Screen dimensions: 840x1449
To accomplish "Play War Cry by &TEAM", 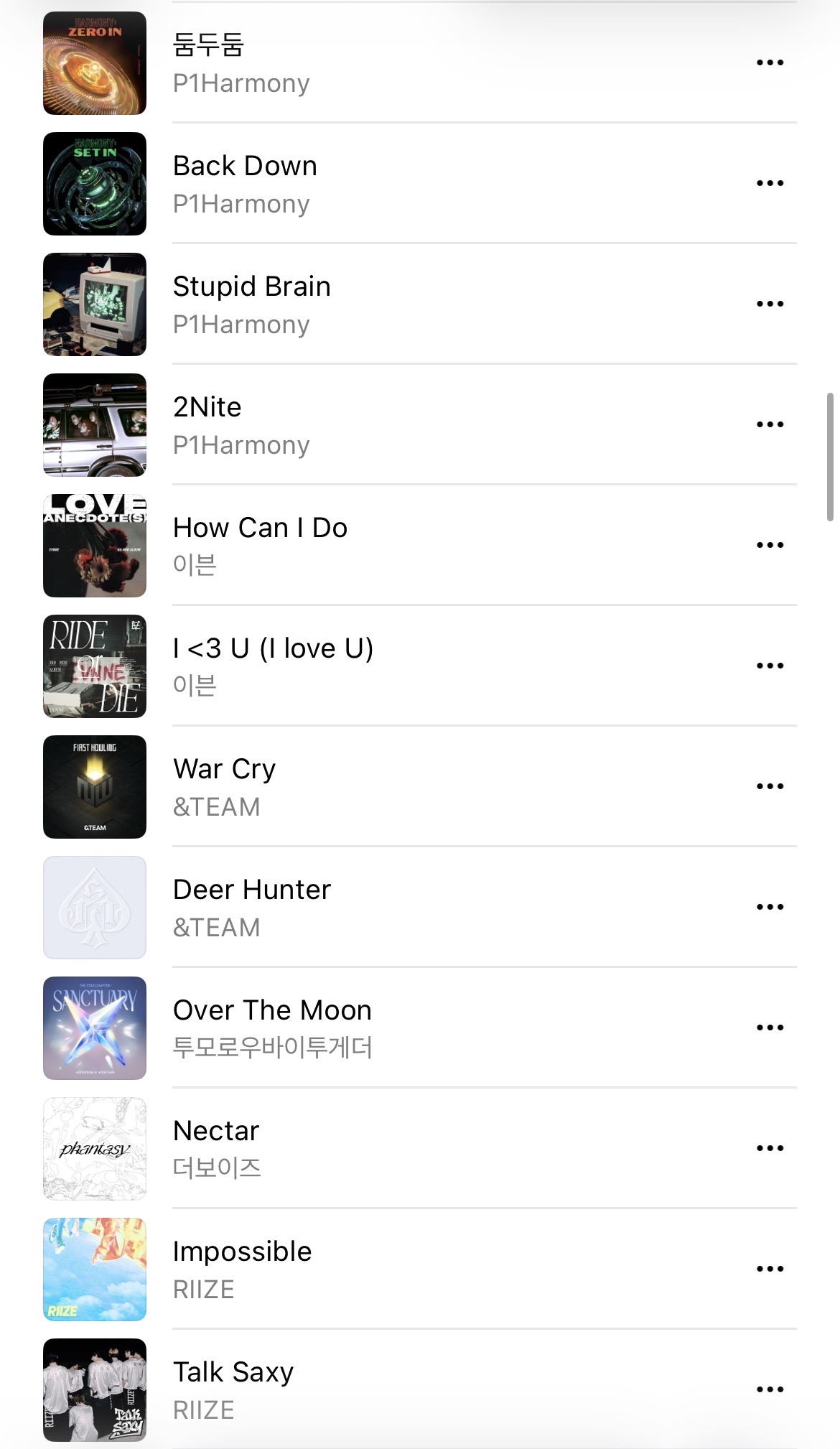I will tap(420, 787).
